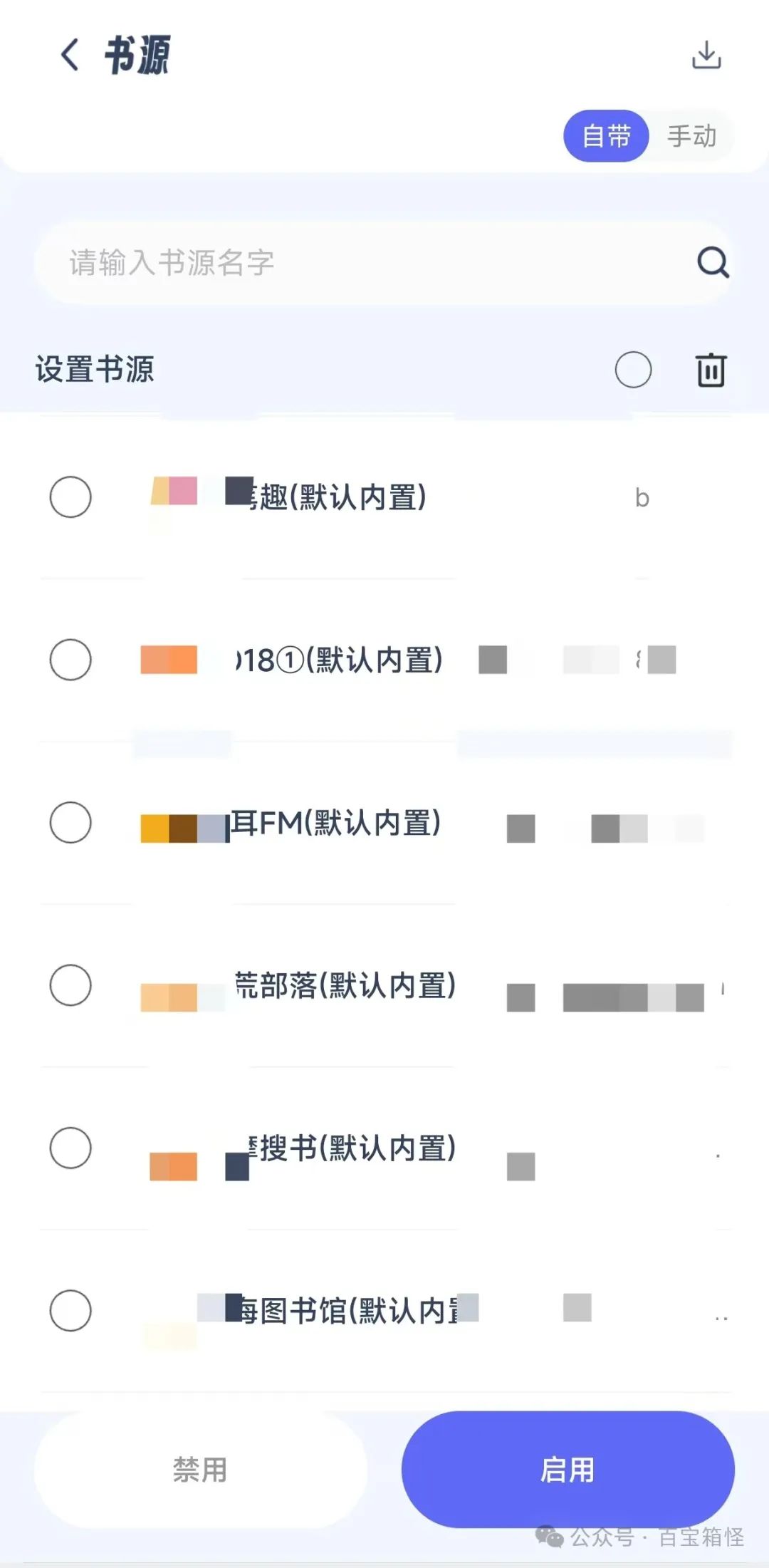Tap the 禁用 button
Image resolution: width=769 pixels, height=1568 pixels.
point(201,1470)
